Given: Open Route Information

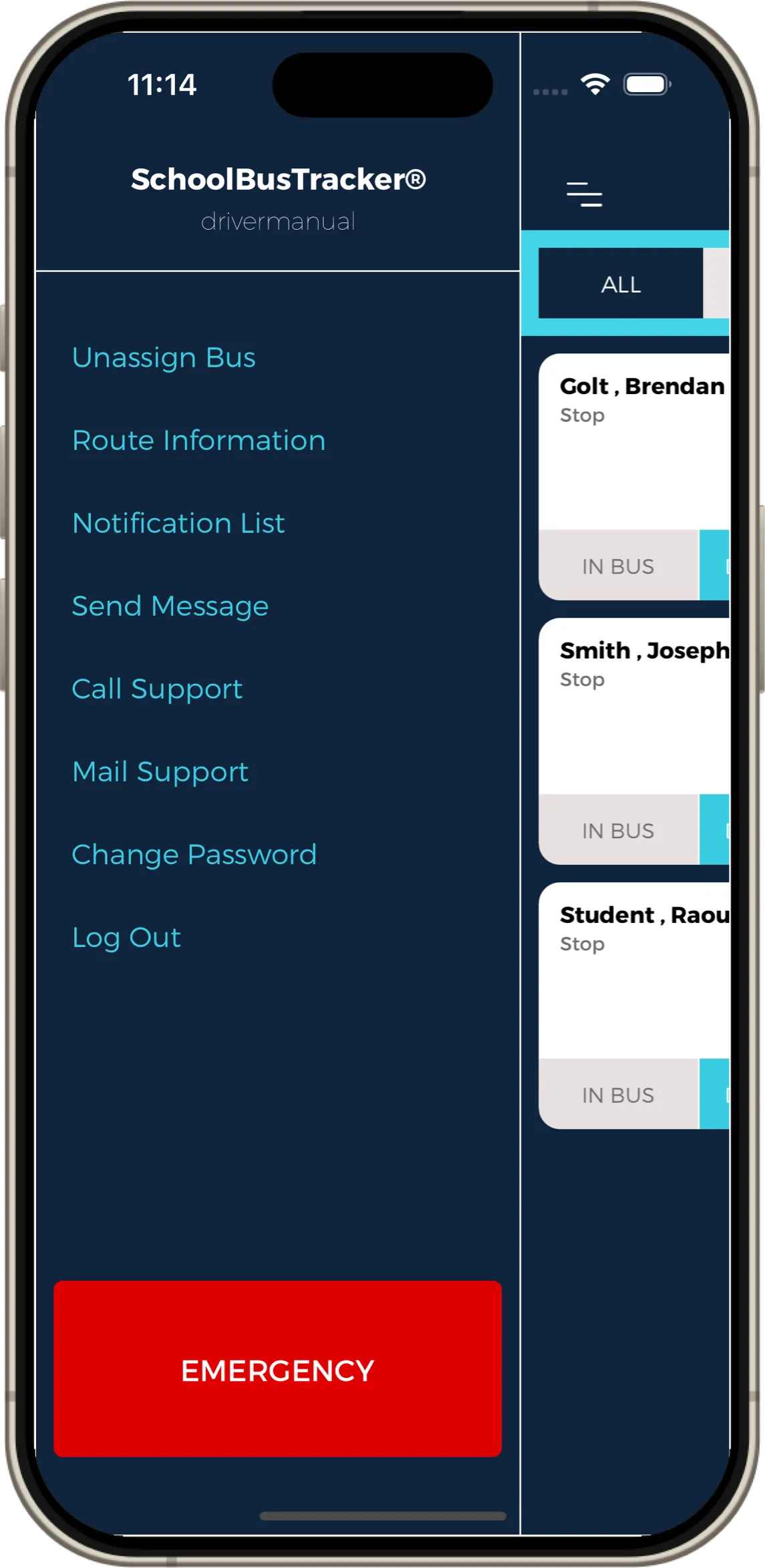Looking at the screenshot, I should 198,441.
